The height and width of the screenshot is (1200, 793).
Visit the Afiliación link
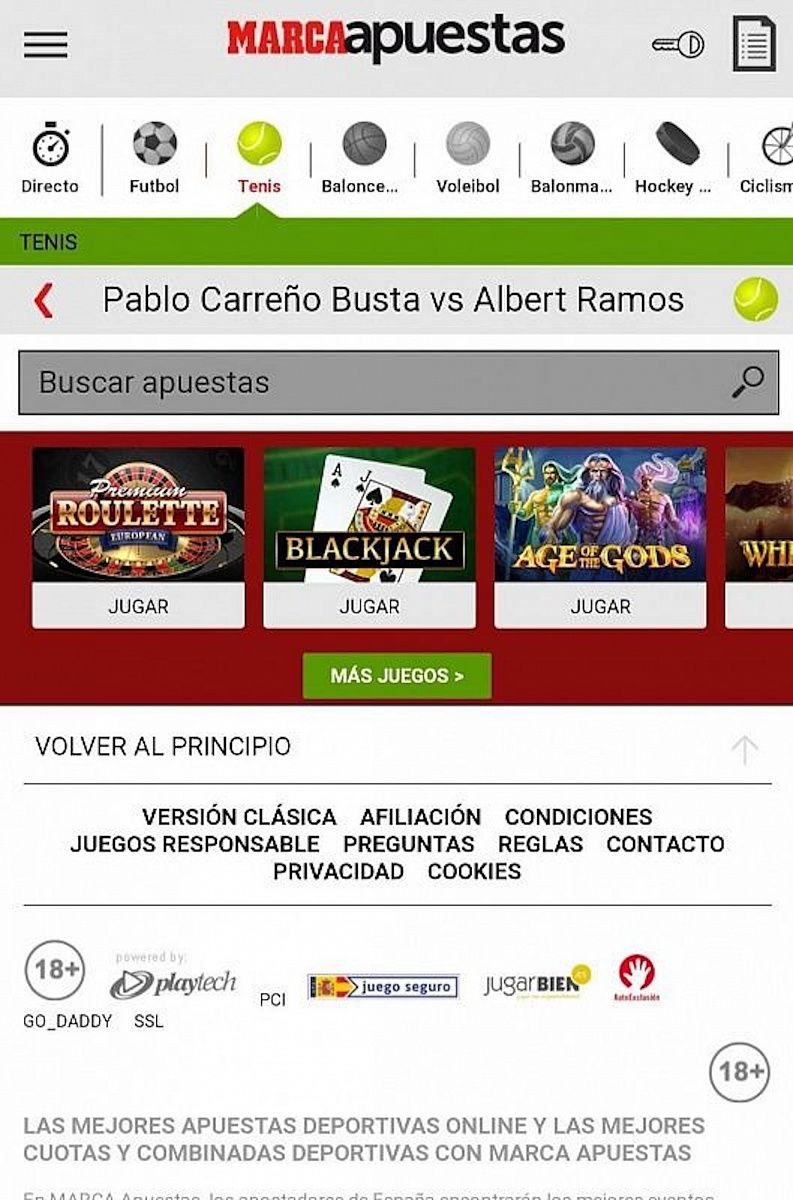point(420,817)
